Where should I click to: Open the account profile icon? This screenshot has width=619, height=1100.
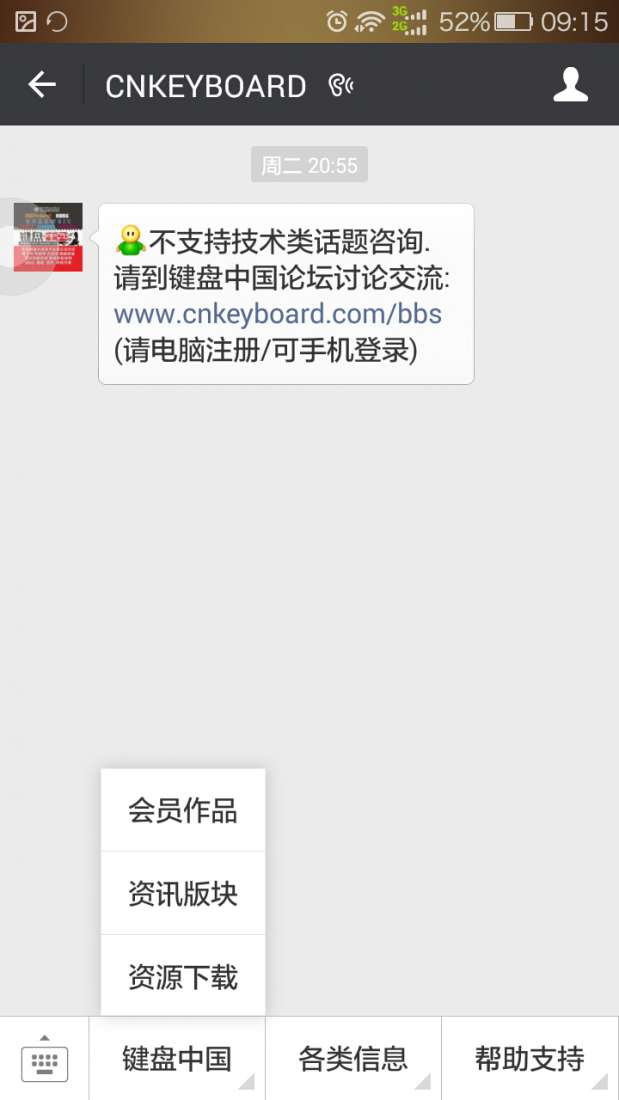click(570, 85)
